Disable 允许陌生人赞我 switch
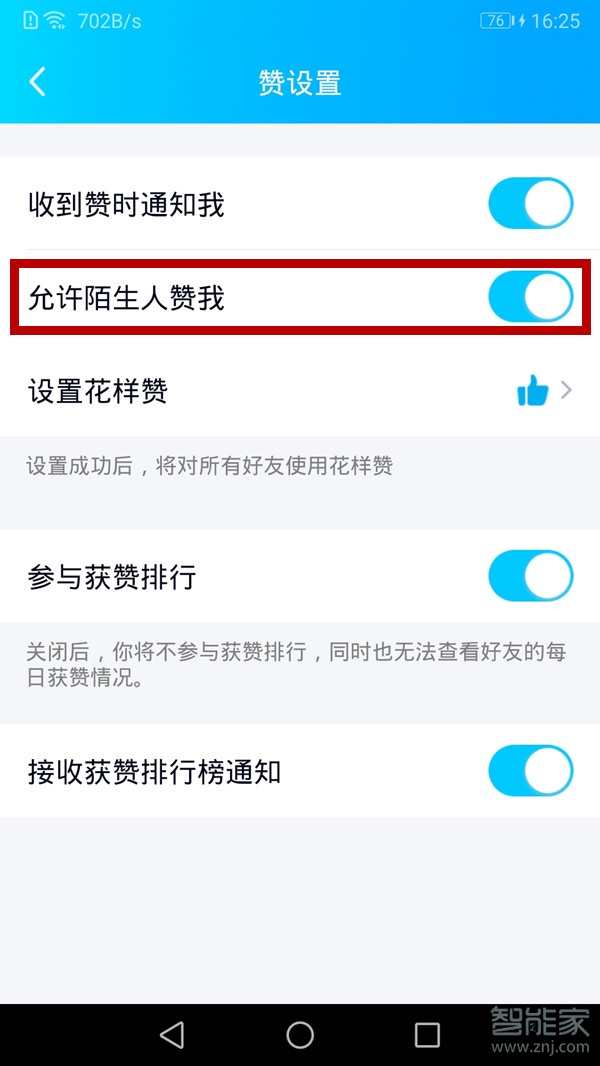600x1066 pixels. [530, 297]
